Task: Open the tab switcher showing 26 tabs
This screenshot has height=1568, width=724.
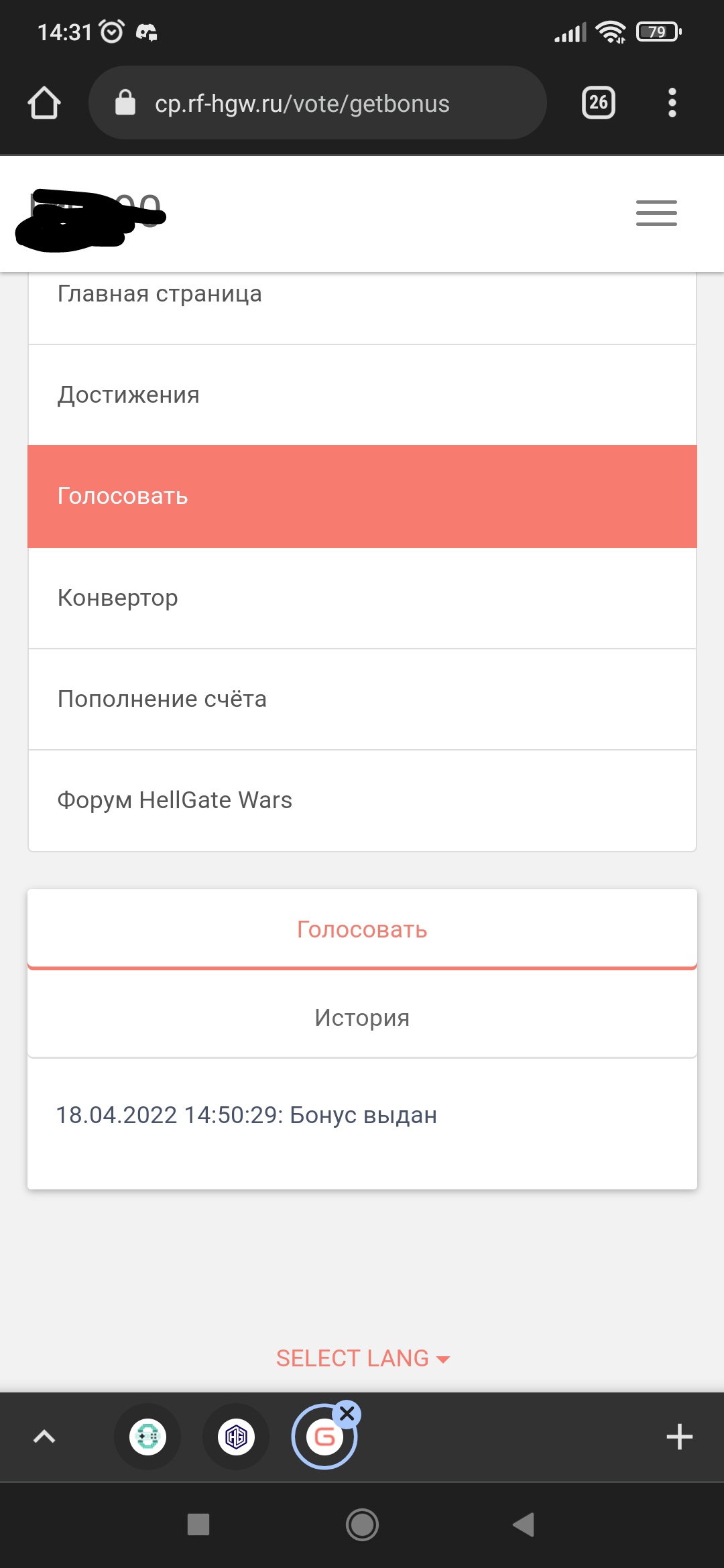Action: point(599,103)
